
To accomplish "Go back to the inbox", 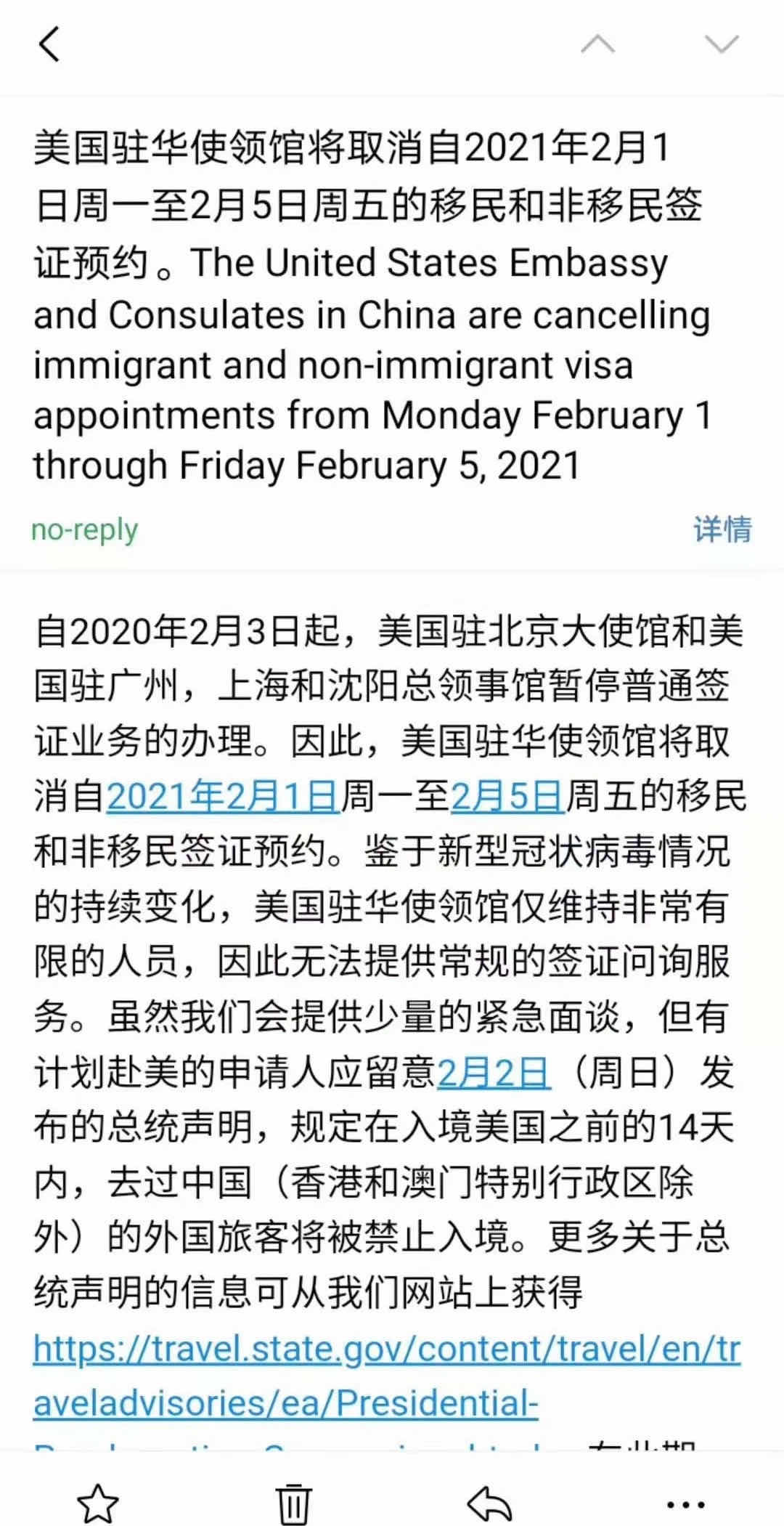I will coord(49,44).
